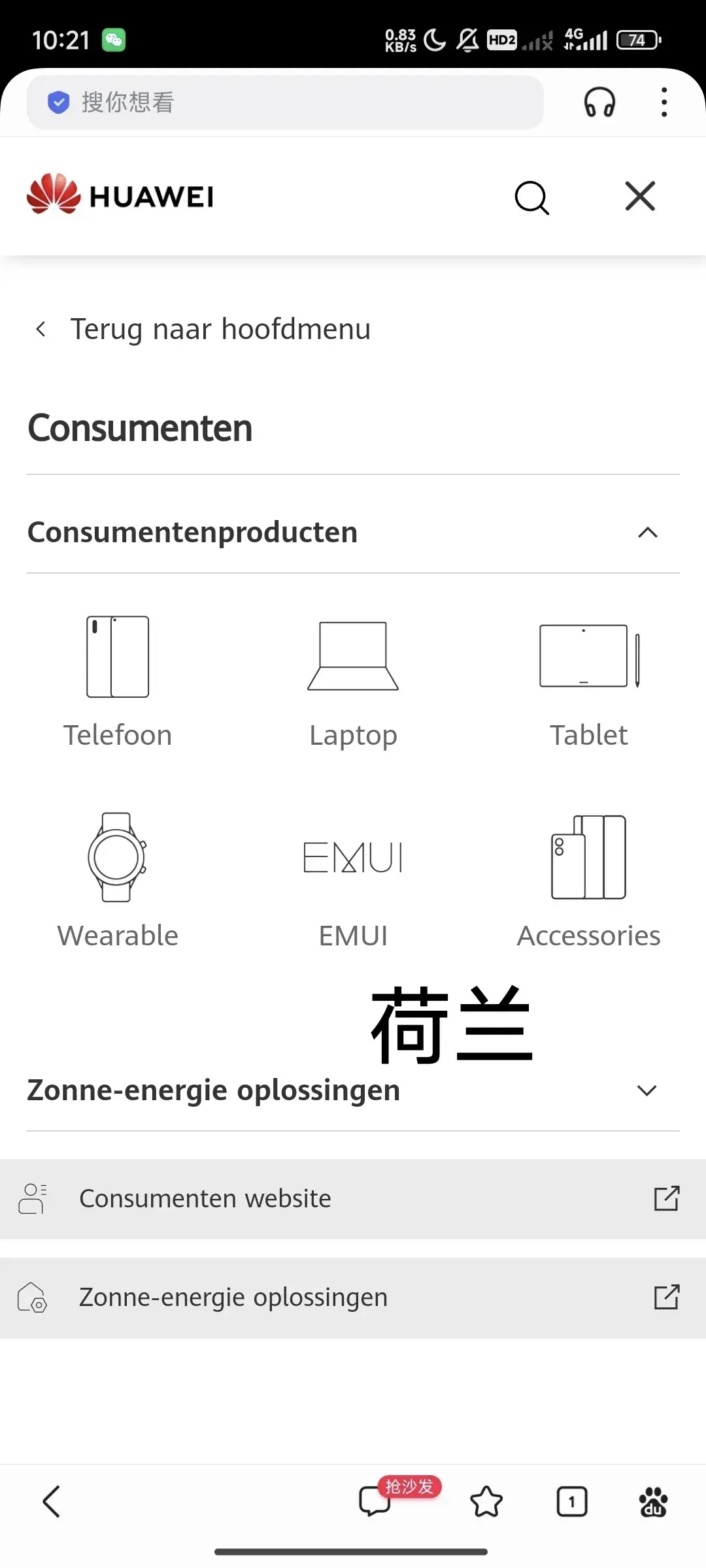The image size is (706, 1568).
Task: Close the Huawei navigation menu
Action: point(640,197)
